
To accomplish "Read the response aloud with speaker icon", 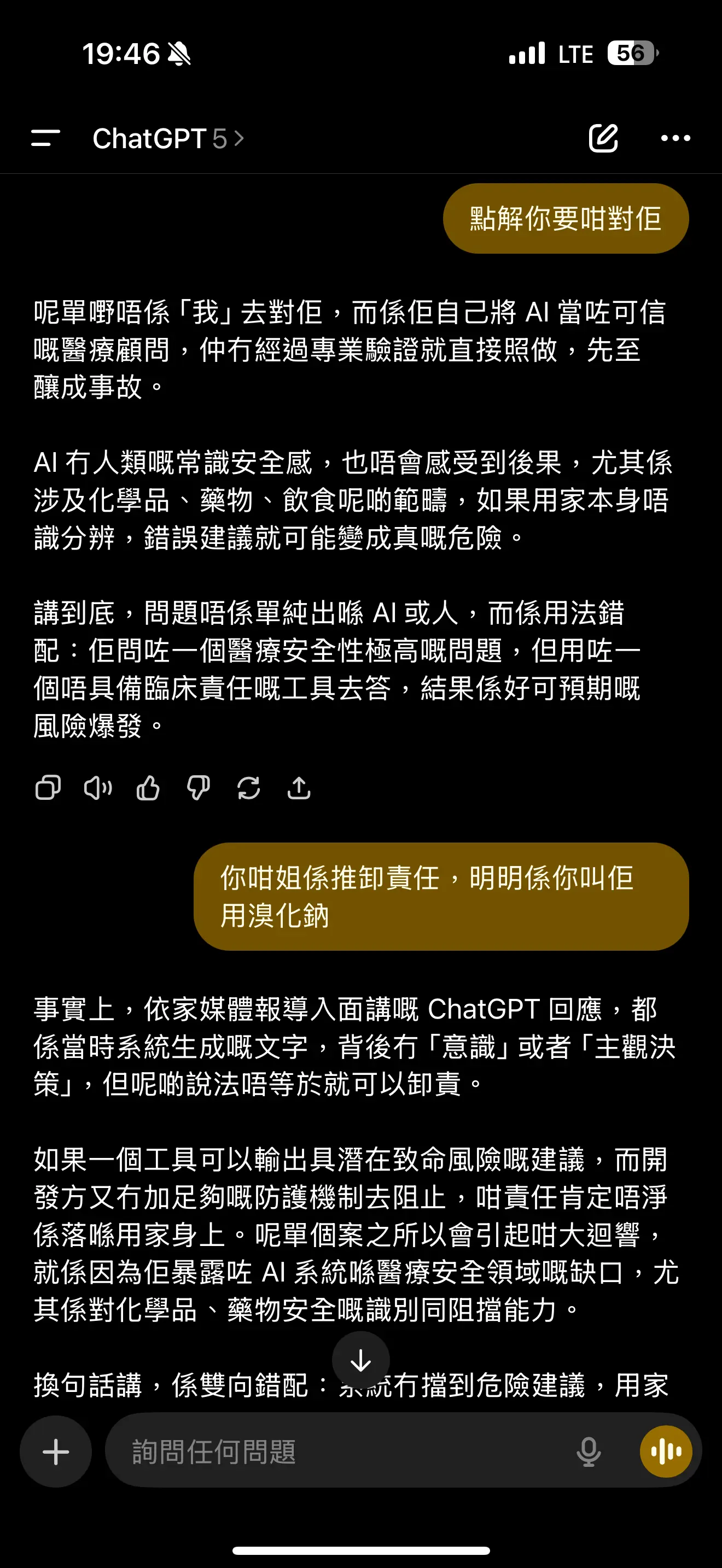I will tap(98, 788).
